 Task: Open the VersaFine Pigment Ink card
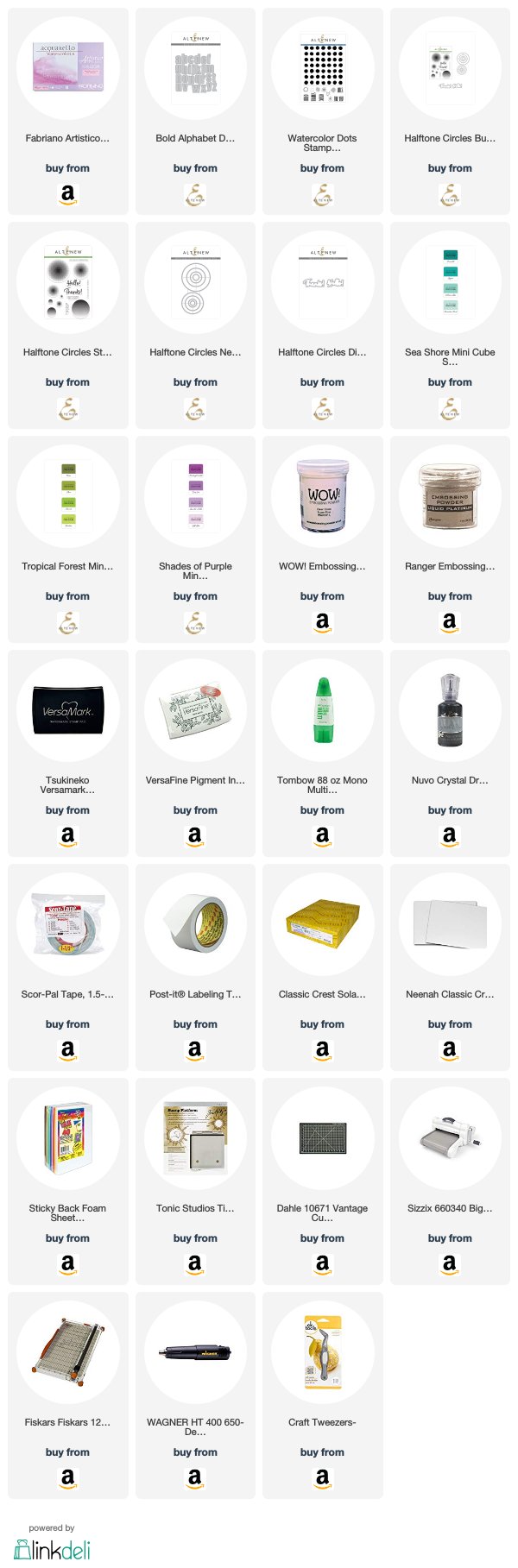(x=195, y=711)
